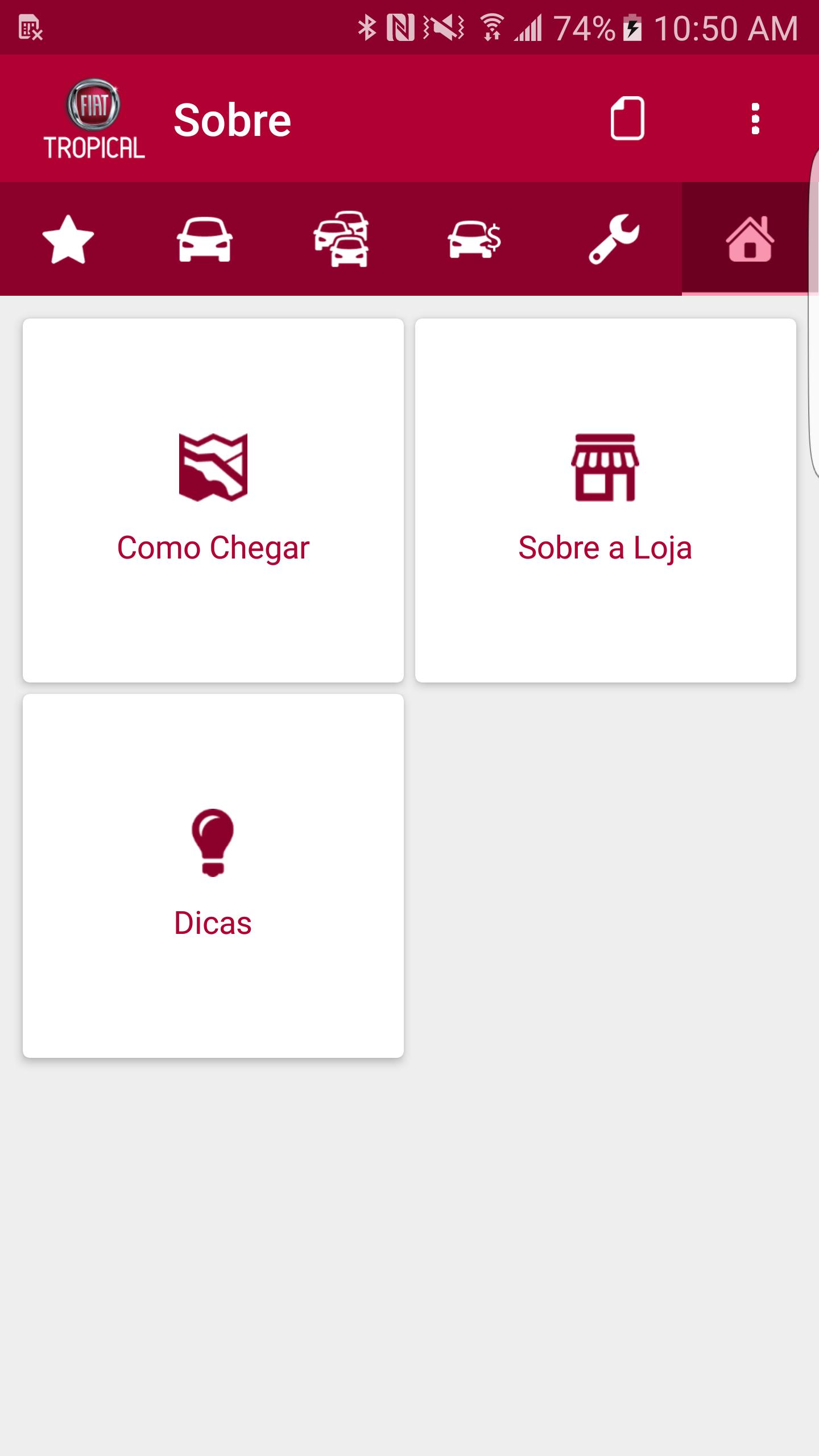Image resolution: width=819 pixels, height=1456 pixels.
Task: Open the Dicas card
Action: pos(213,876)
